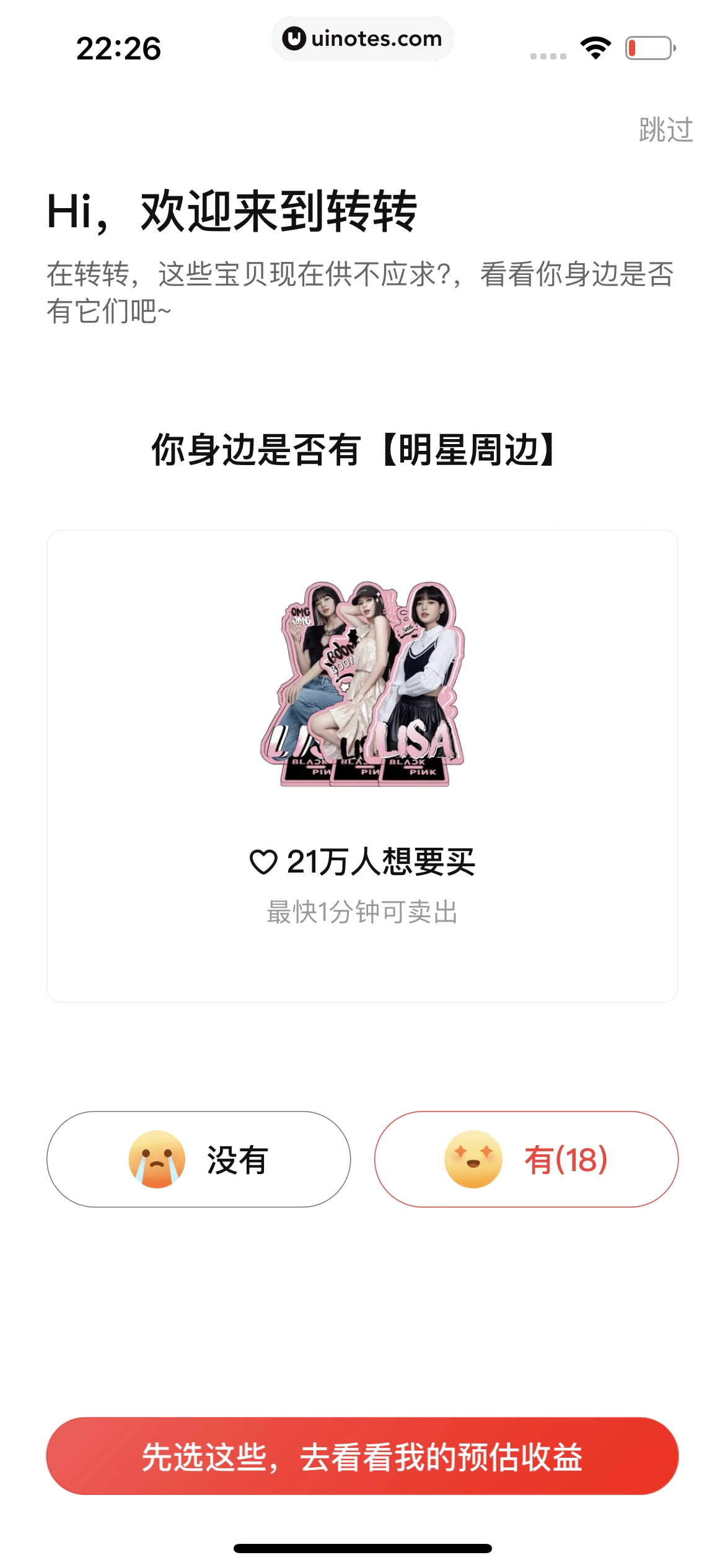
Task: Tap 跳过 to skip onboarding
Action: 665,128
